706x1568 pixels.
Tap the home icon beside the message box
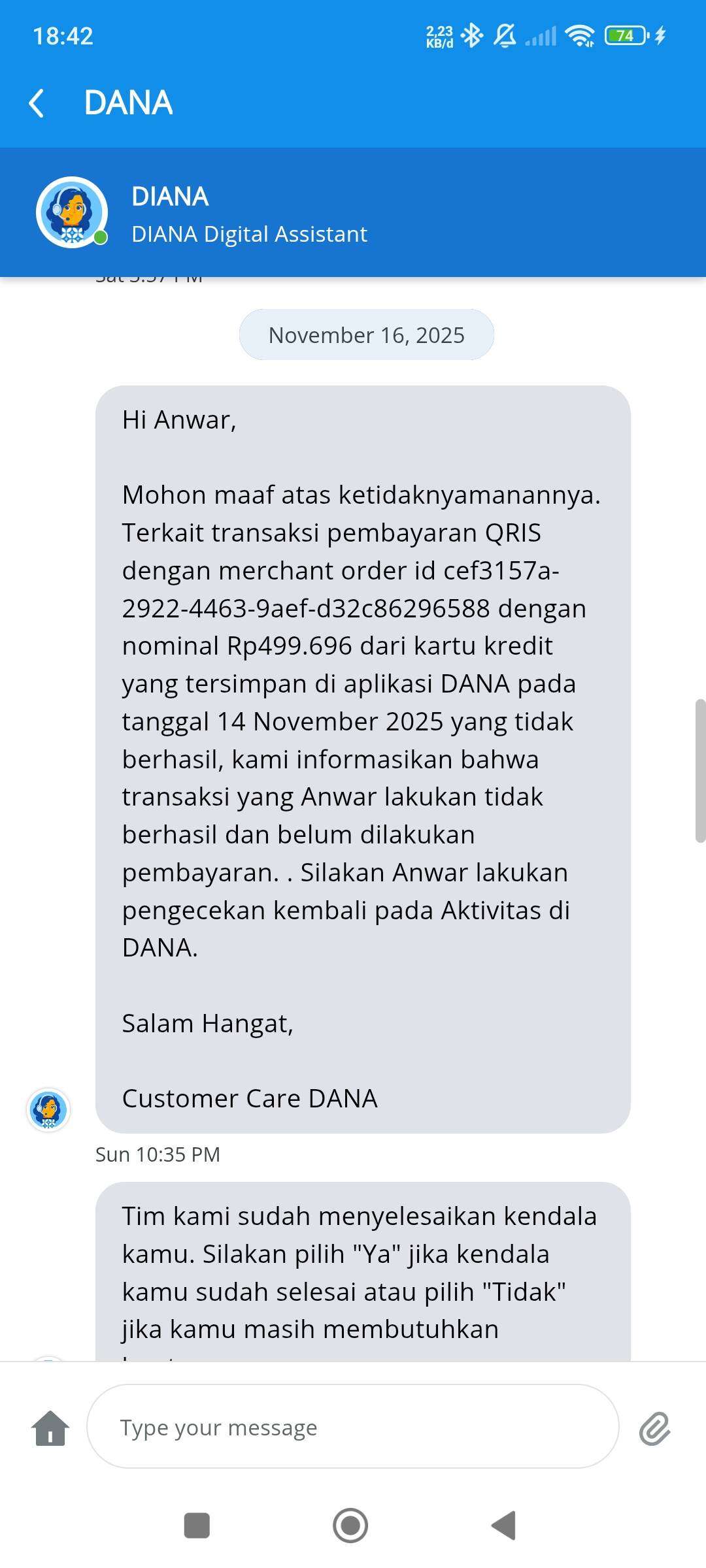click(x=50, y=1428)
